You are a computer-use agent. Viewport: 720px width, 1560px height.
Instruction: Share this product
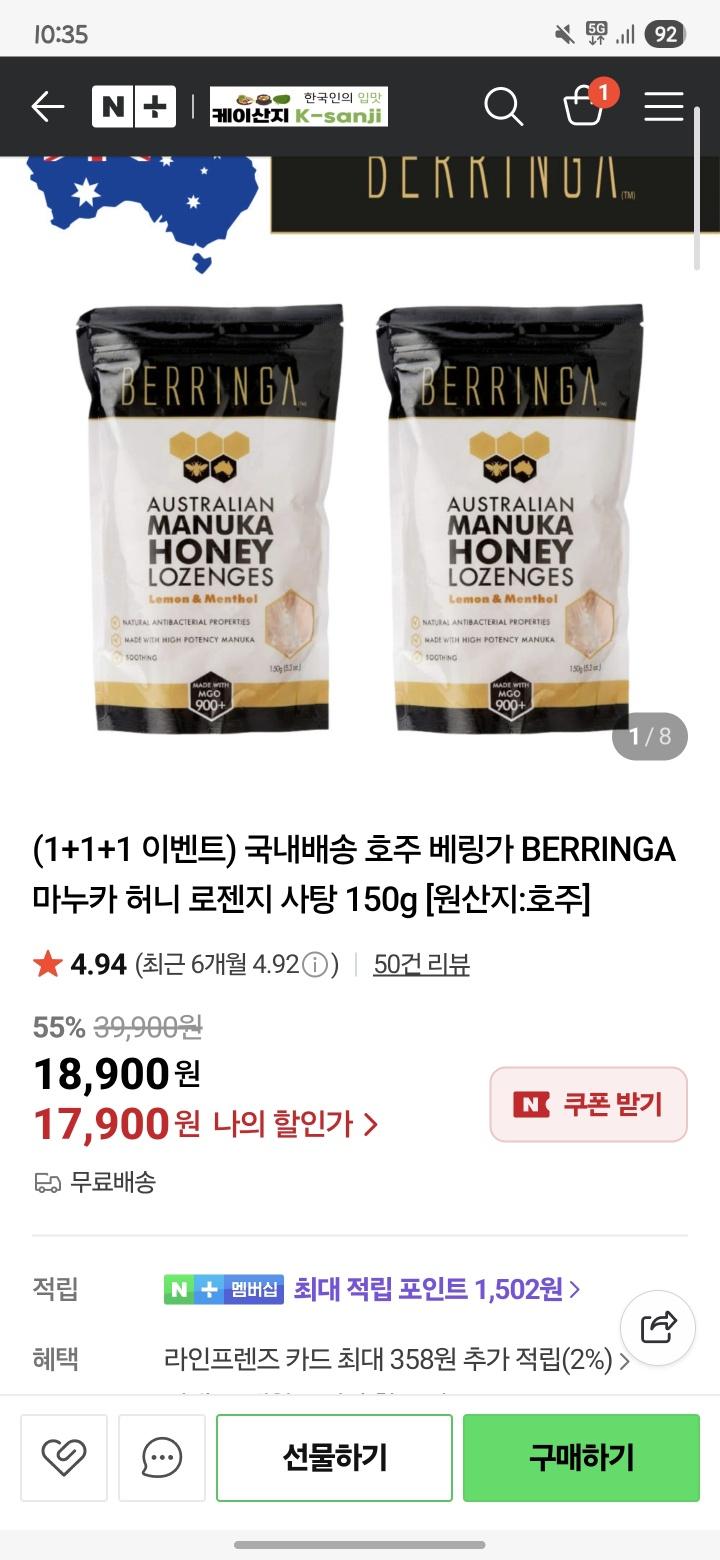point(658,1328)
